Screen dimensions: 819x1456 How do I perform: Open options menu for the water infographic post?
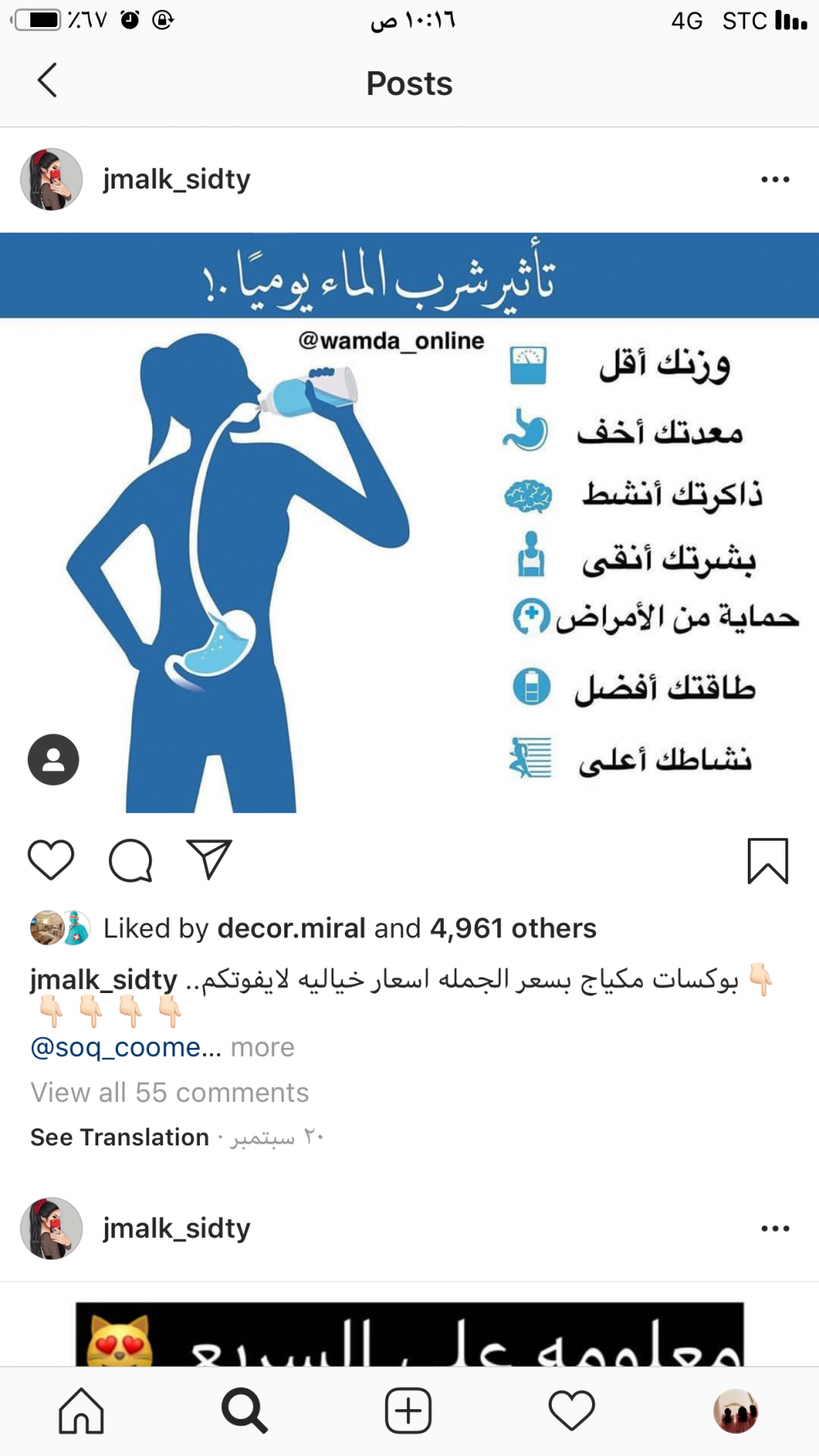tap(775, 179)
